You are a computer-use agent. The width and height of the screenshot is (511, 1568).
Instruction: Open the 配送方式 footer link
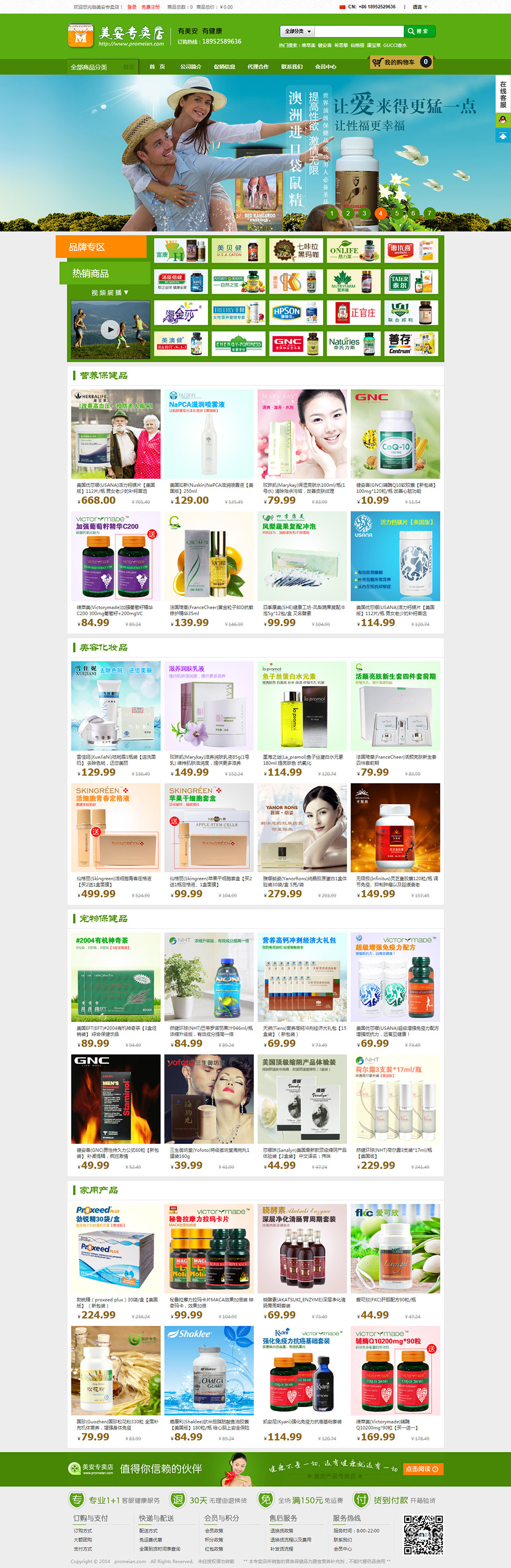(148, 1530)
